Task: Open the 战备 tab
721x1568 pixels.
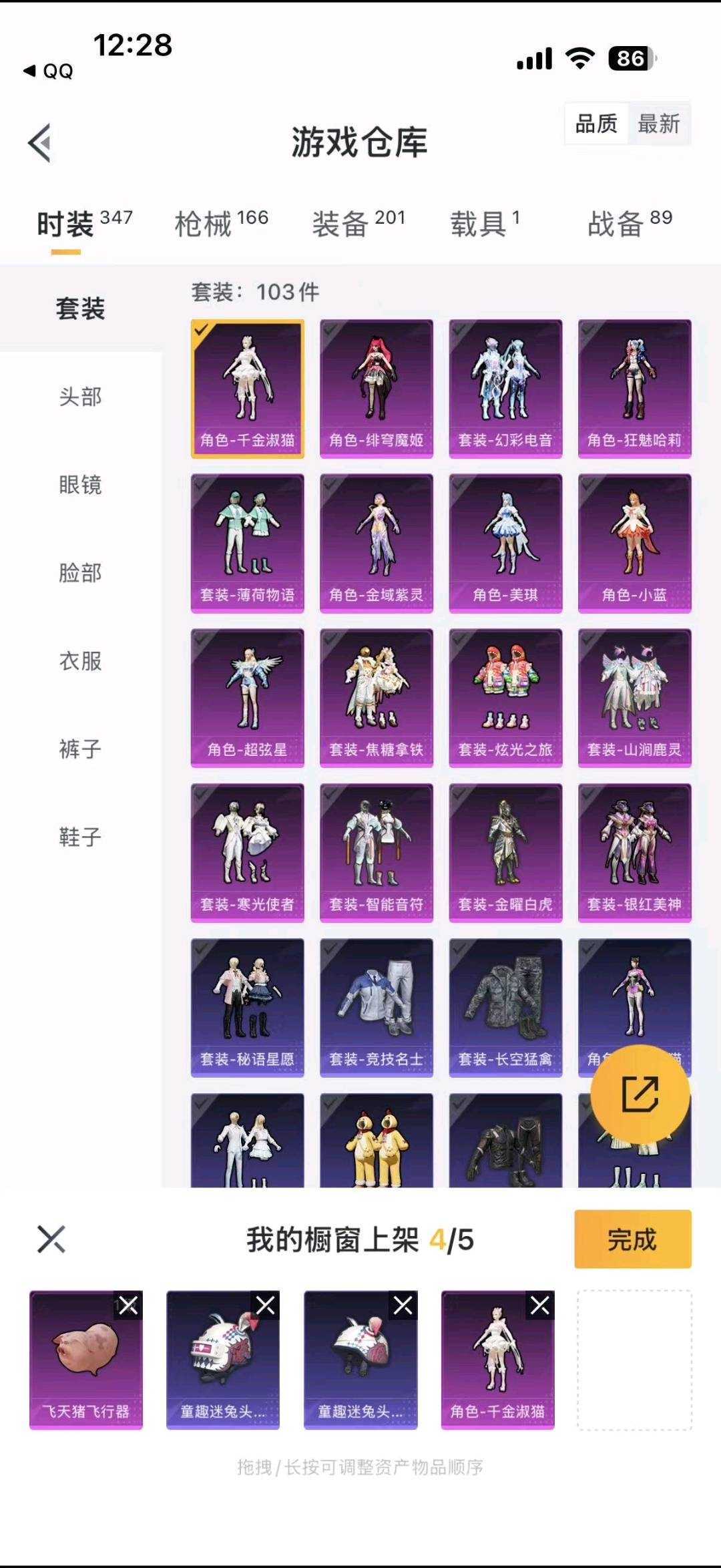Action: tap(629, 223)
